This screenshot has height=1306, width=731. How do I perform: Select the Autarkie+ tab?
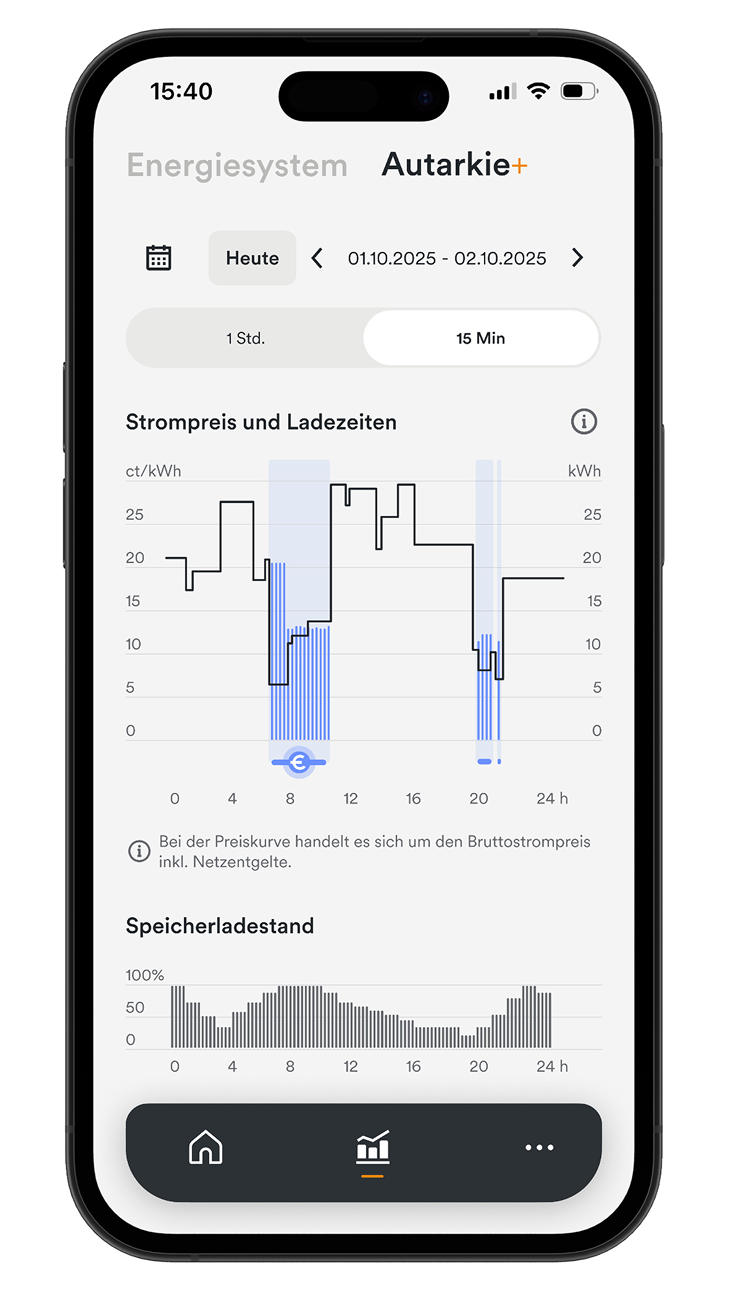tap(454, 165)
